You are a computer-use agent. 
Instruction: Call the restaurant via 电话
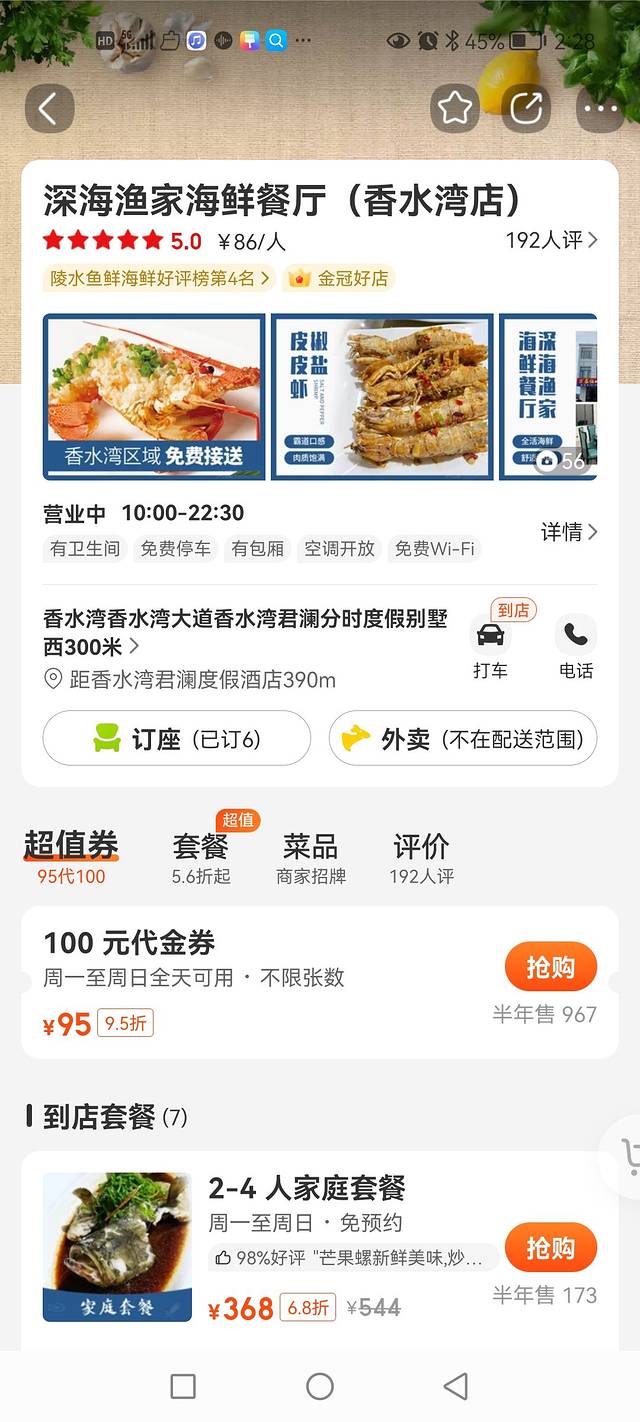576,647
